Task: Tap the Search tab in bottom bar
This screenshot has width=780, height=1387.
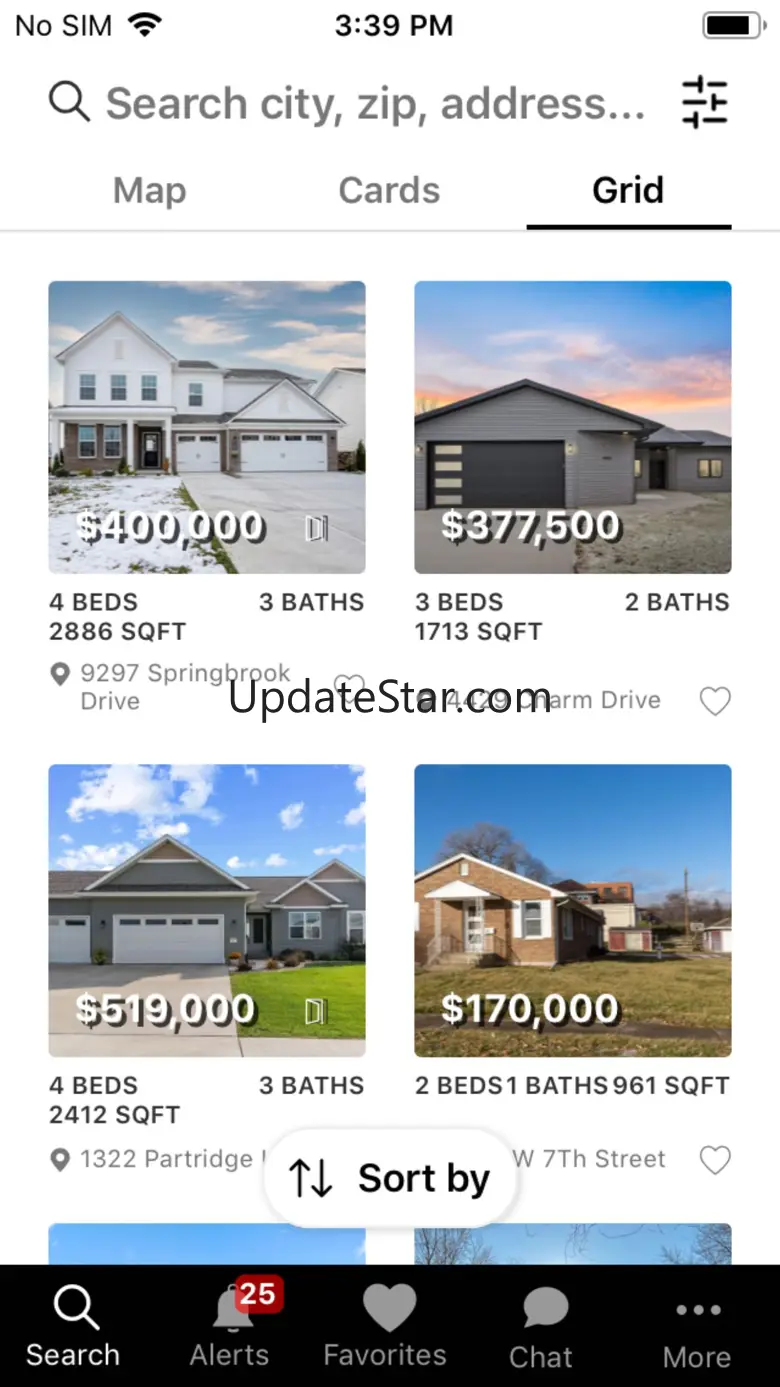Action: click(73, 1325)
